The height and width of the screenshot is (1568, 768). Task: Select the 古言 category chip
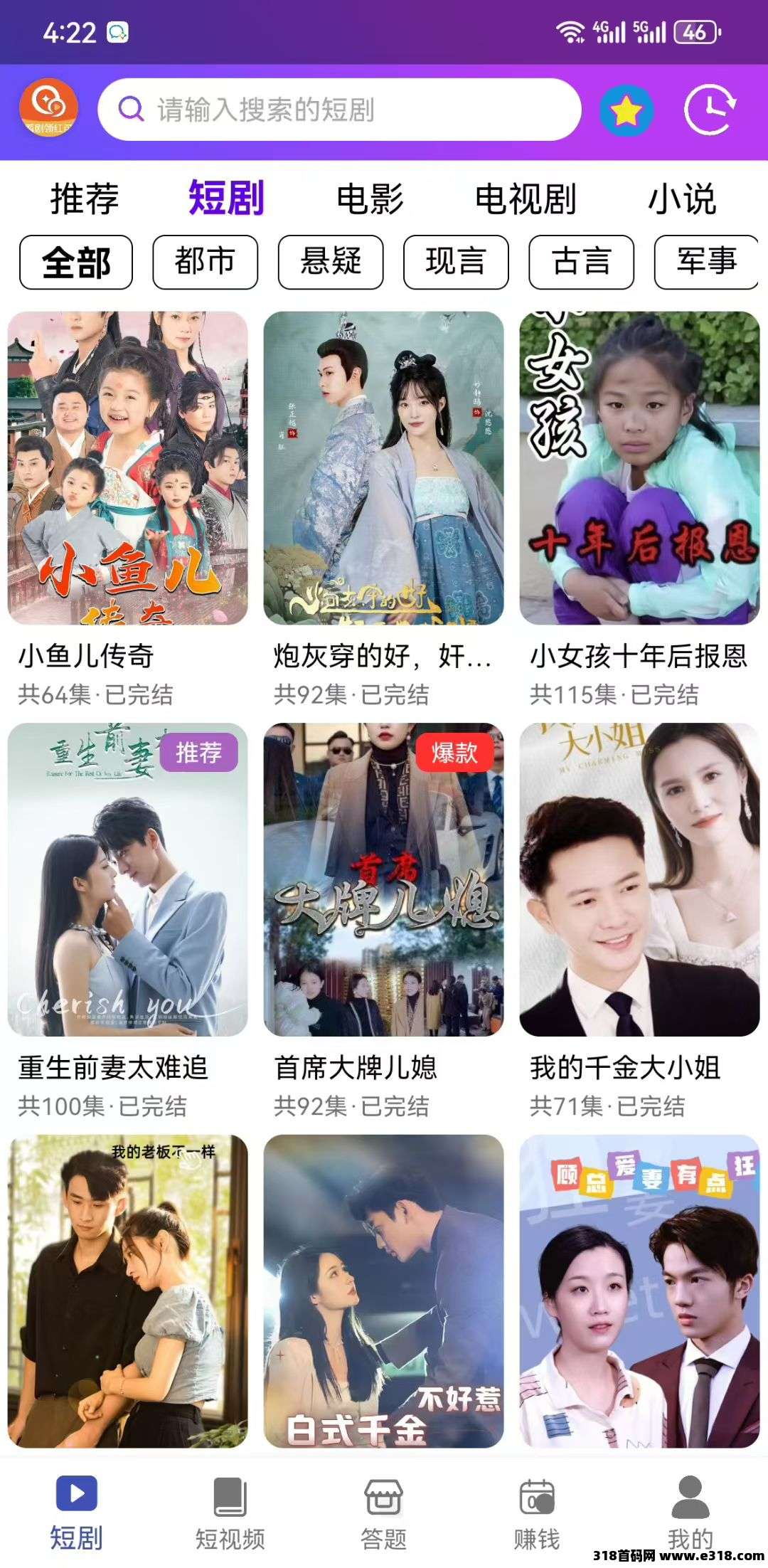(x=581, y=262)
